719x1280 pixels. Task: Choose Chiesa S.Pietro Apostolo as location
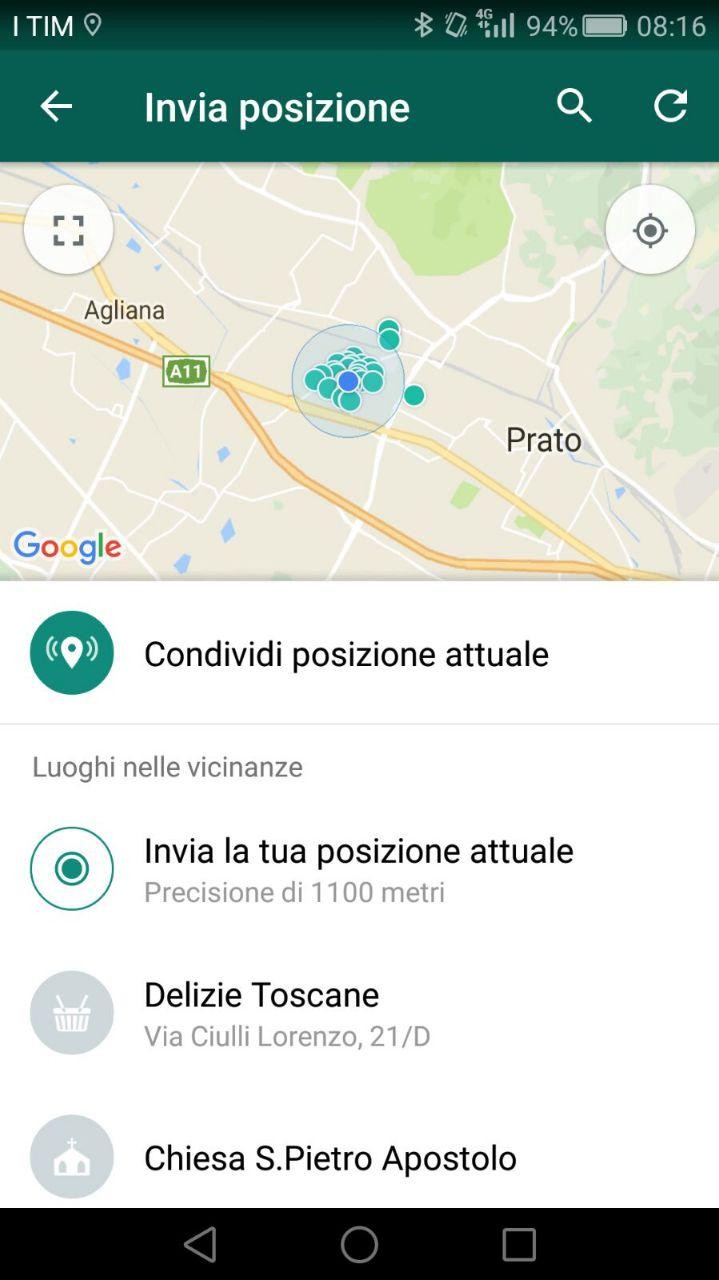[330, 1157]
